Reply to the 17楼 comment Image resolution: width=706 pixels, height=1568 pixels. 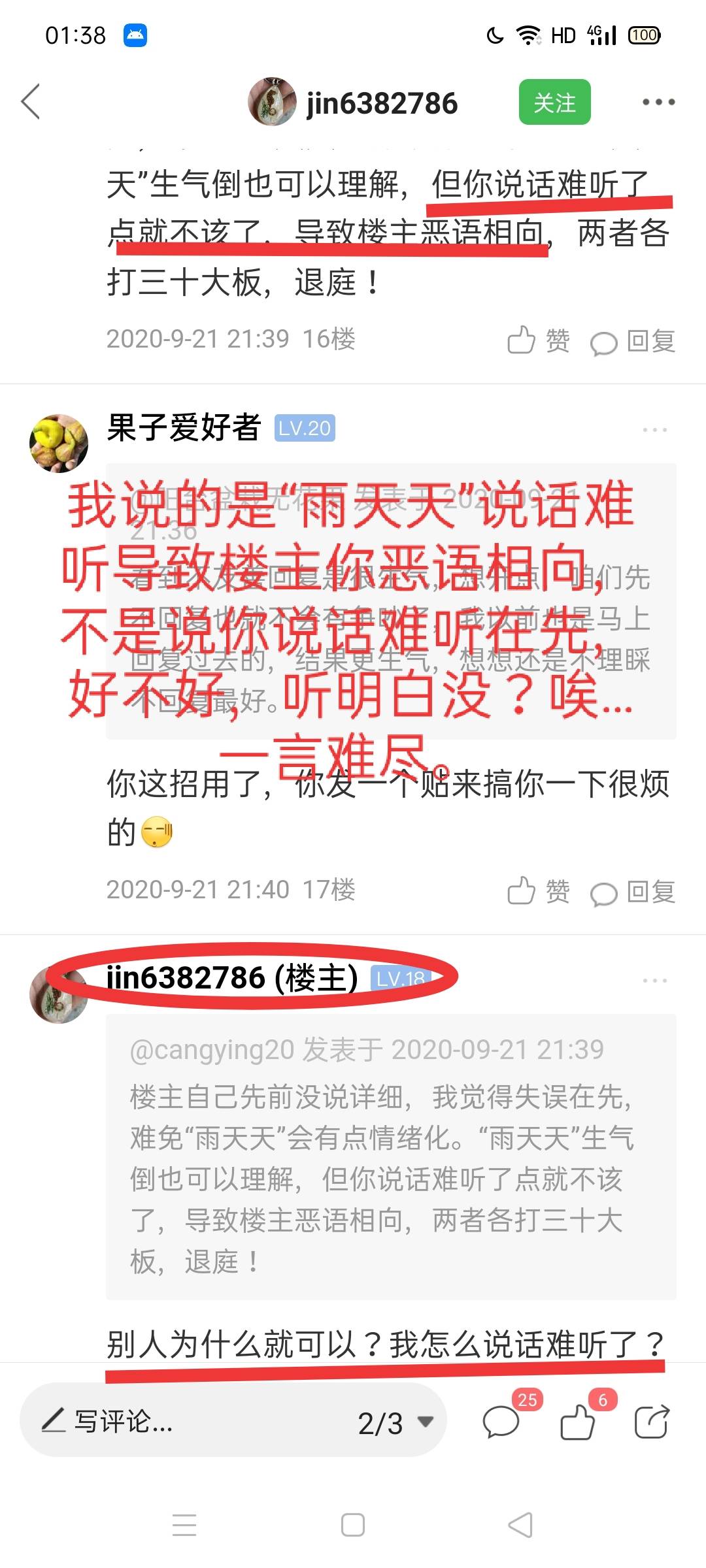pyautogui.click(x=633, y=891)
